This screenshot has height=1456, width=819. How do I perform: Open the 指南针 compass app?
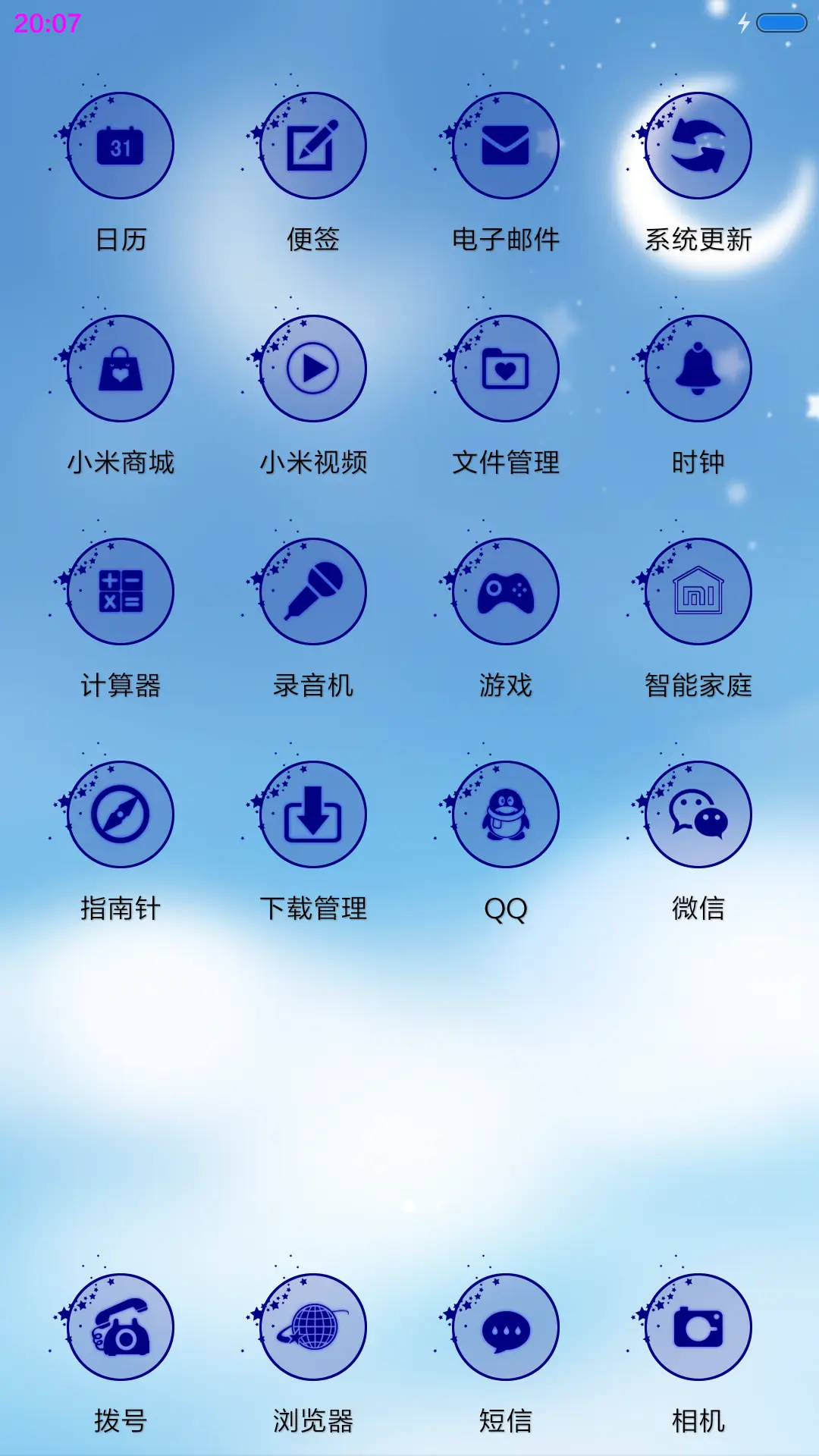point(120,814)
